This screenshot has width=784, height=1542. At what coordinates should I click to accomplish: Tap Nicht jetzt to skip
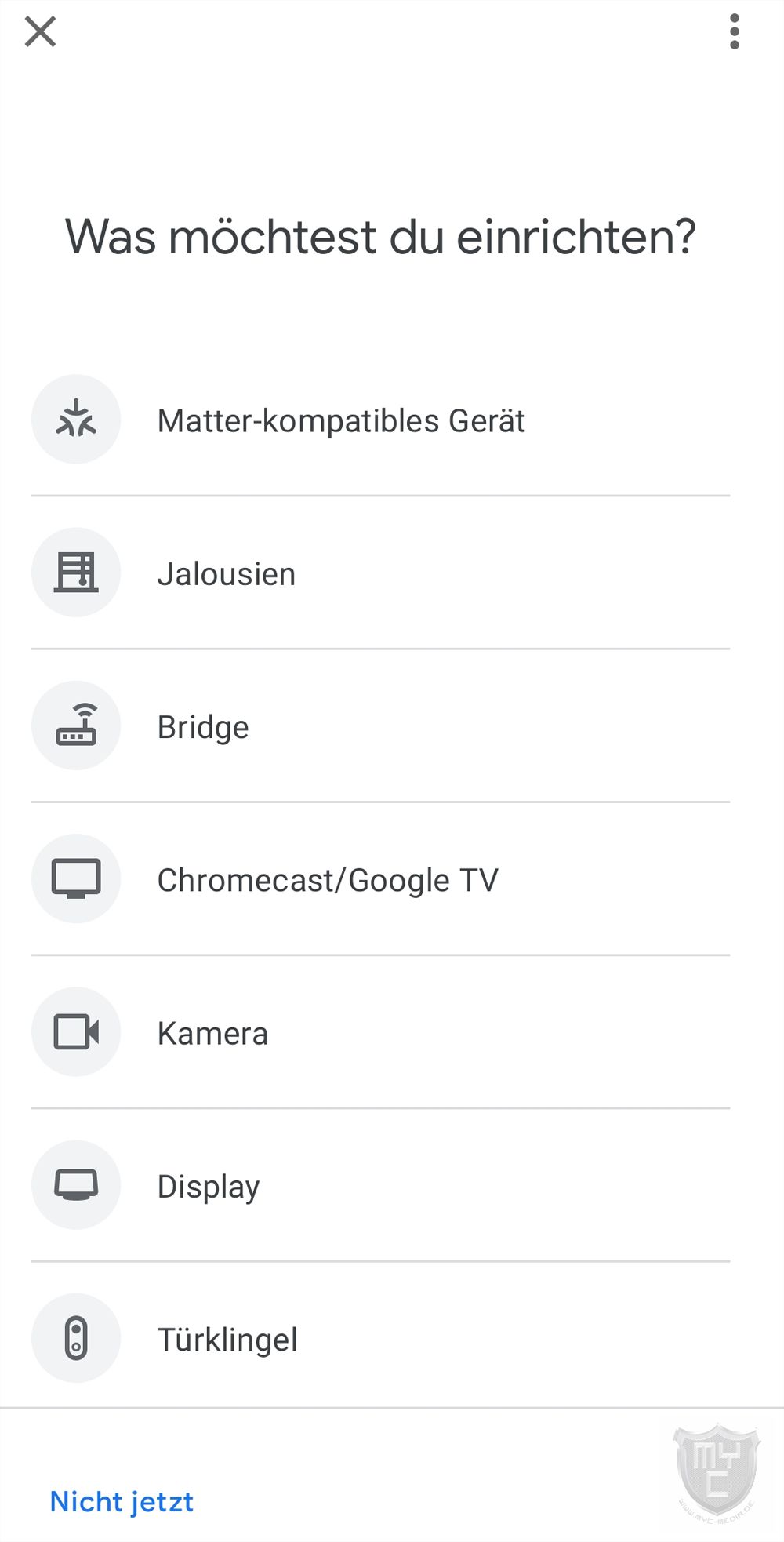click(x=122, y=1501)
